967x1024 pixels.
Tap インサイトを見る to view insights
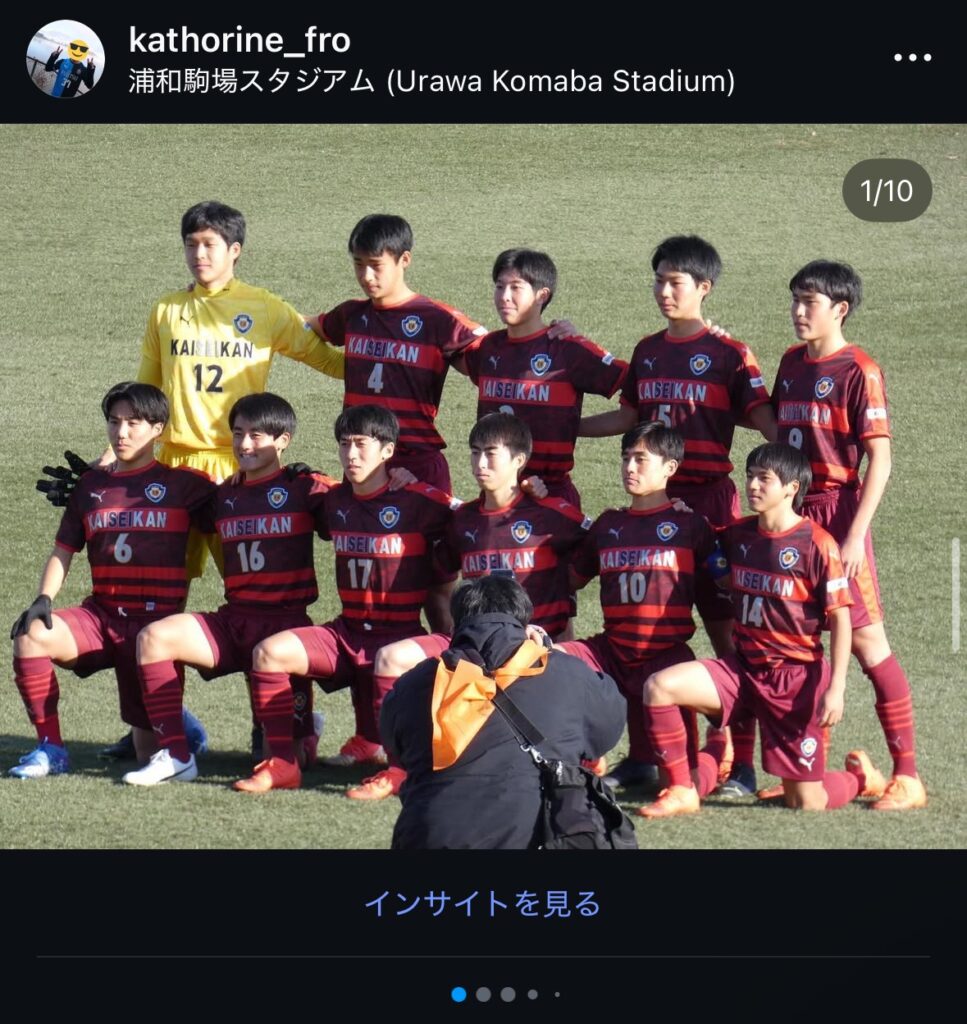483,904
